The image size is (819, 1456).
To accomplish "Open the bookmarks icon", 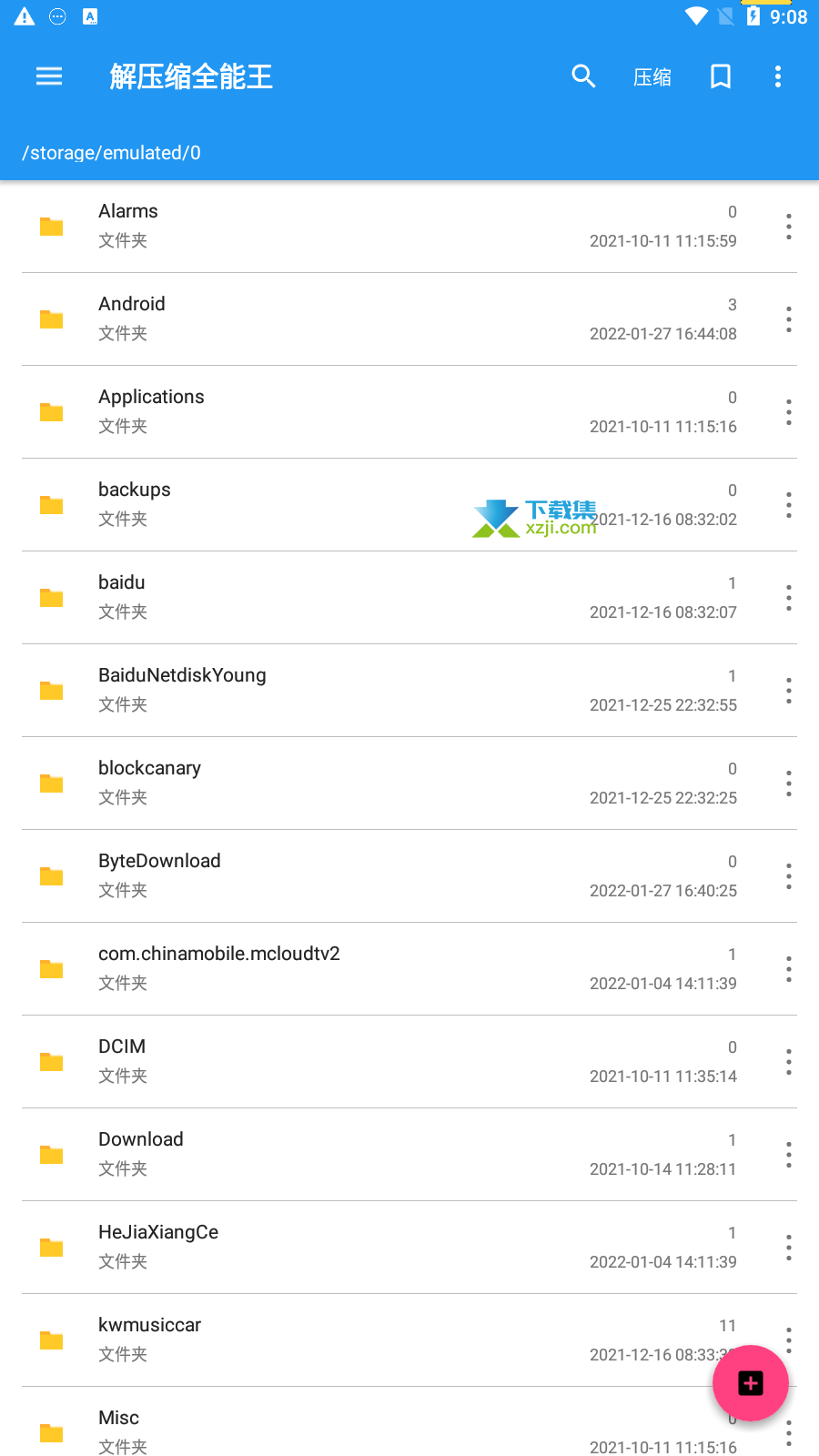I will click(x=721, y=76).
